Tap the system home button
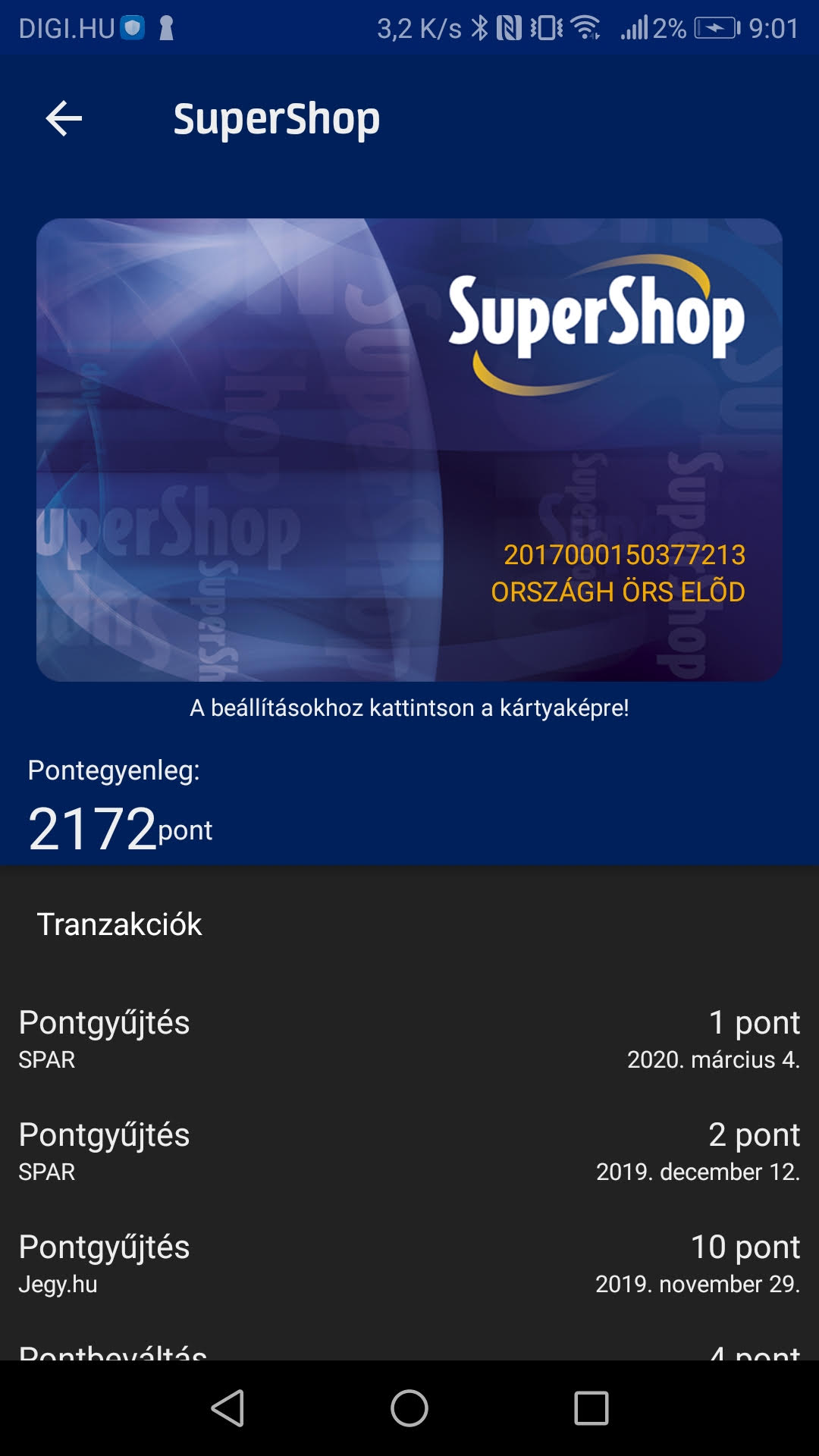The image size is (819, 1456). 409,1408
